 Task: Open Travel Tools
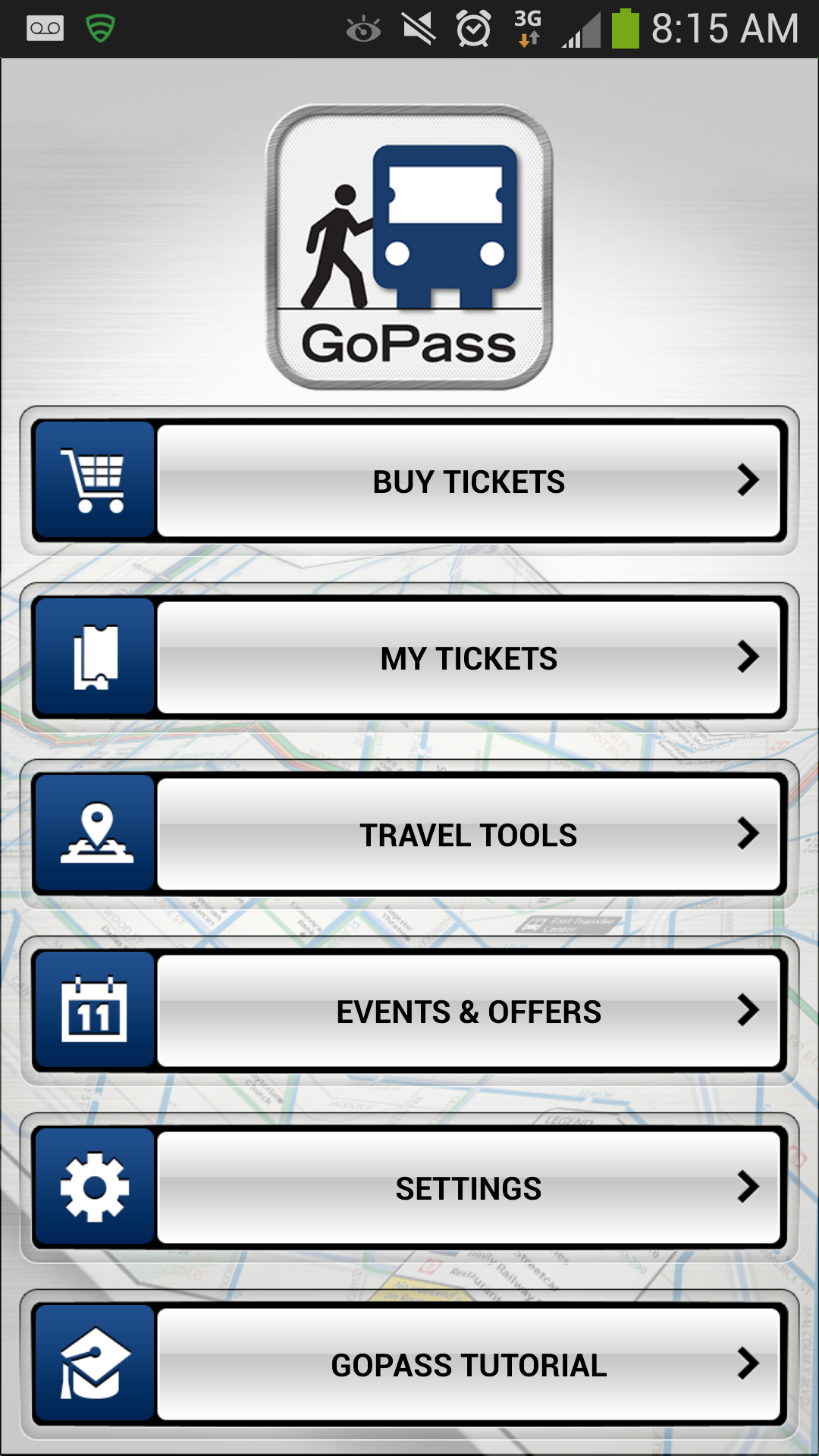pyautogui.click(x=468, y=835)
